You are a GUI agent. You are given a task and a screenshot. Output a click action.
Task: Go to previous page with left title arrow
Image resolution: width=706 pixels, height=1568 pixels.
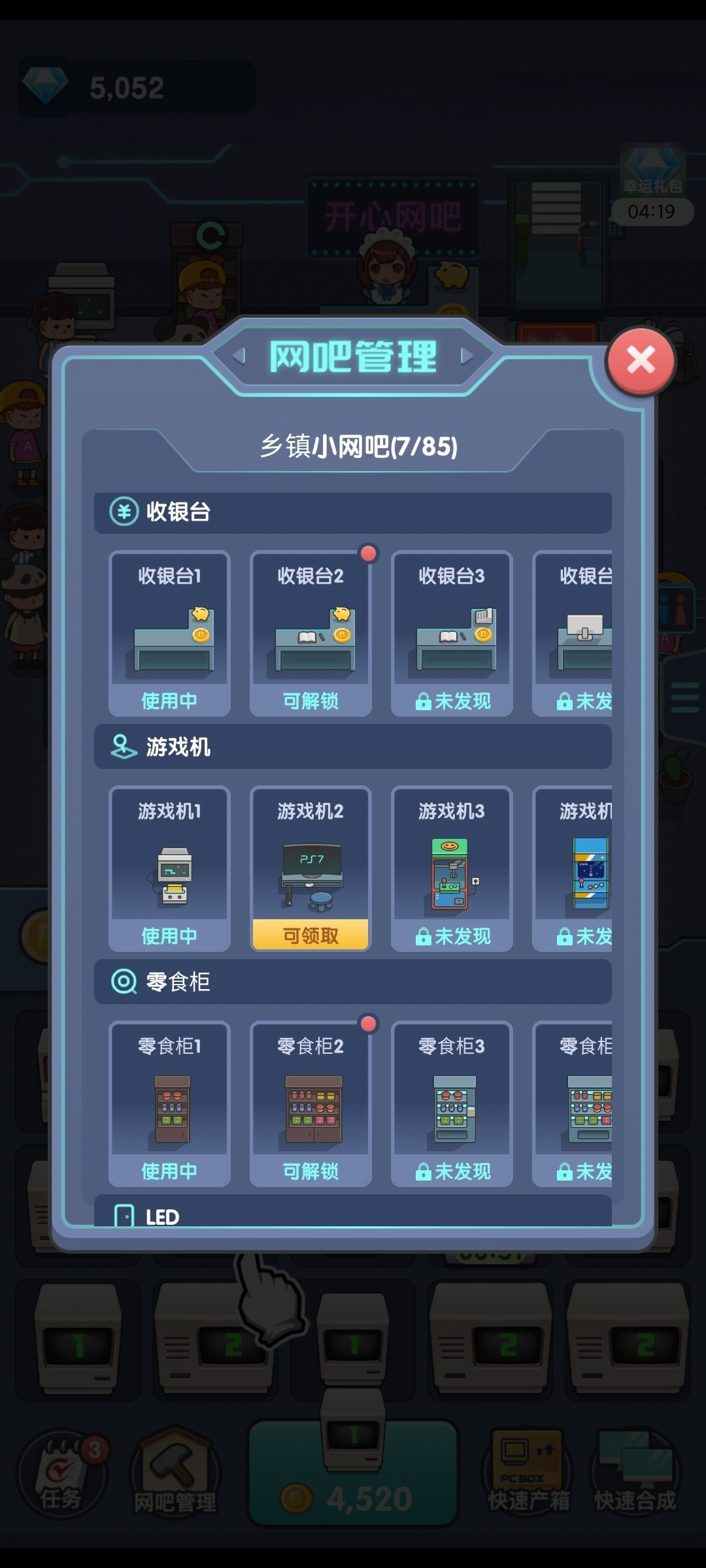239,356
